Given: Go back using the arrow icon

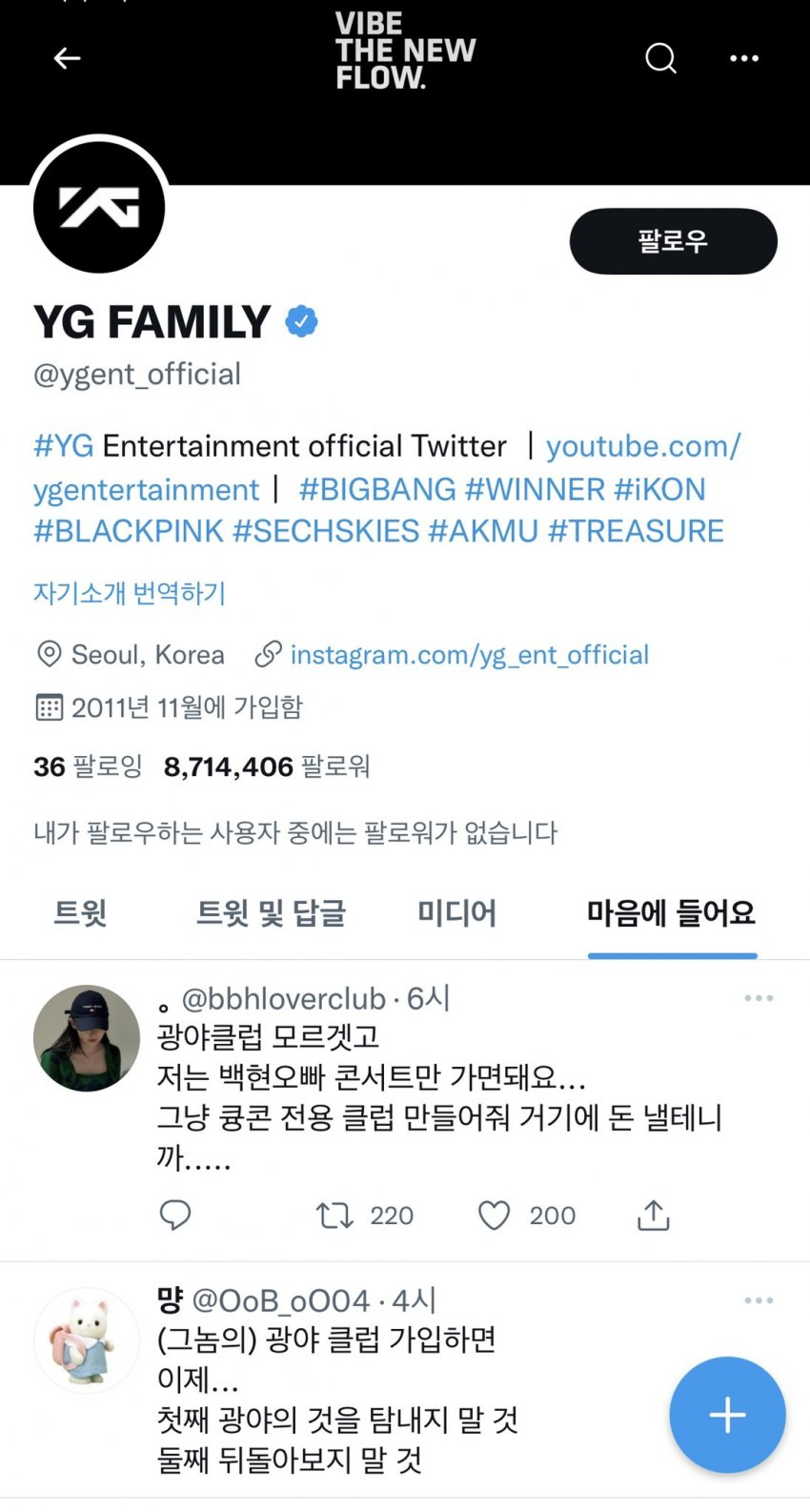Looking at the screenshot, I should [67, 59].
